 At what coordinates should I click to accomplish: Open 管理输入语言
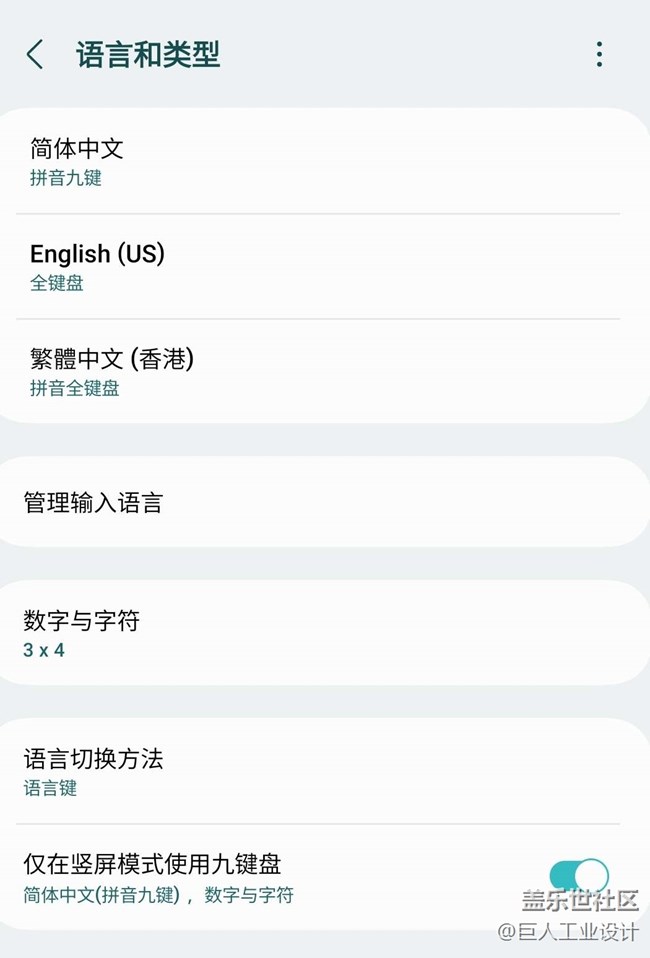320,502
